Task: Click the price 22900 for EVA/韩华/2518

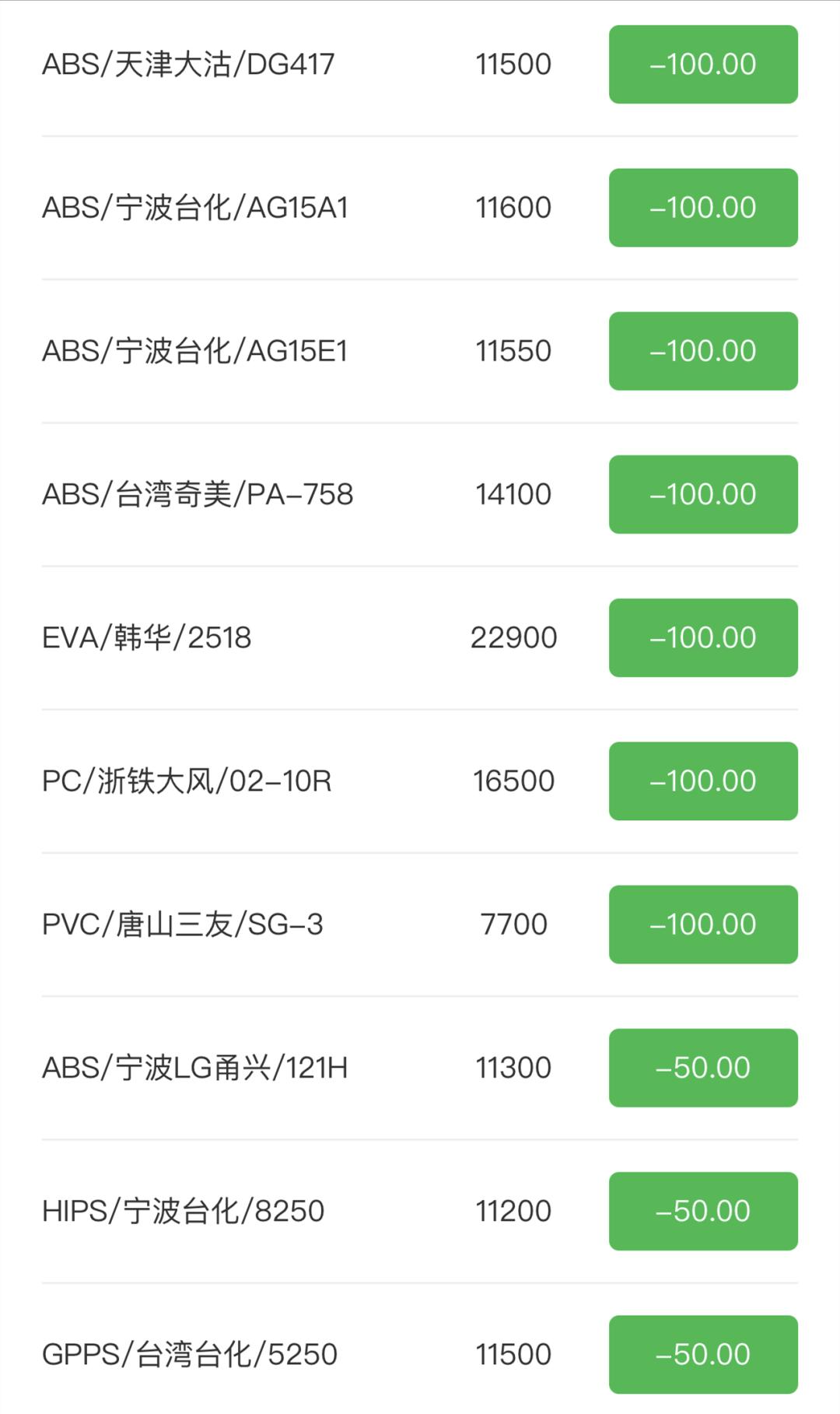Action: [x=513, y=637]
